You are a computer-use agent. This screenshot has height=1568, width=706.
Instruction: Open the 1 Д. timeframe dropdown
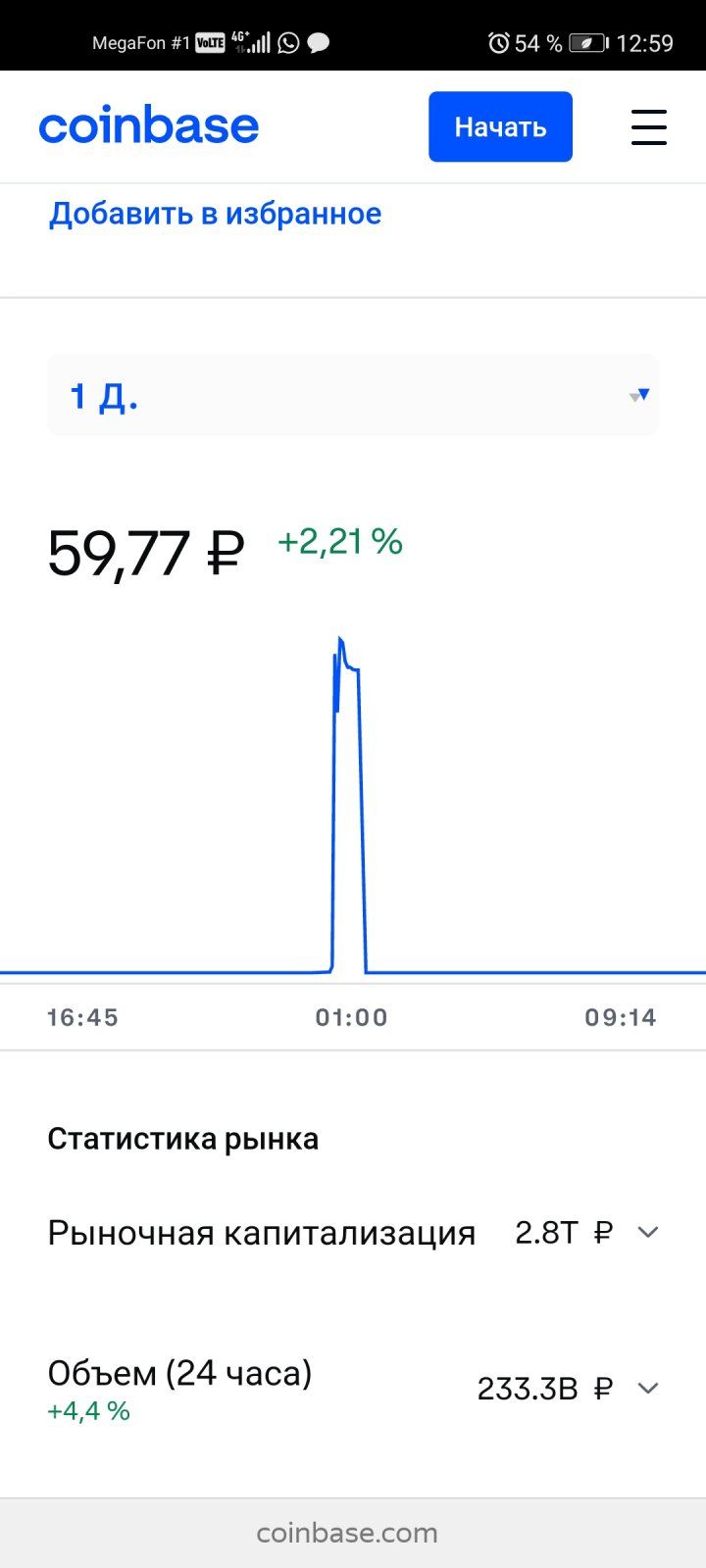pos(353,395)
